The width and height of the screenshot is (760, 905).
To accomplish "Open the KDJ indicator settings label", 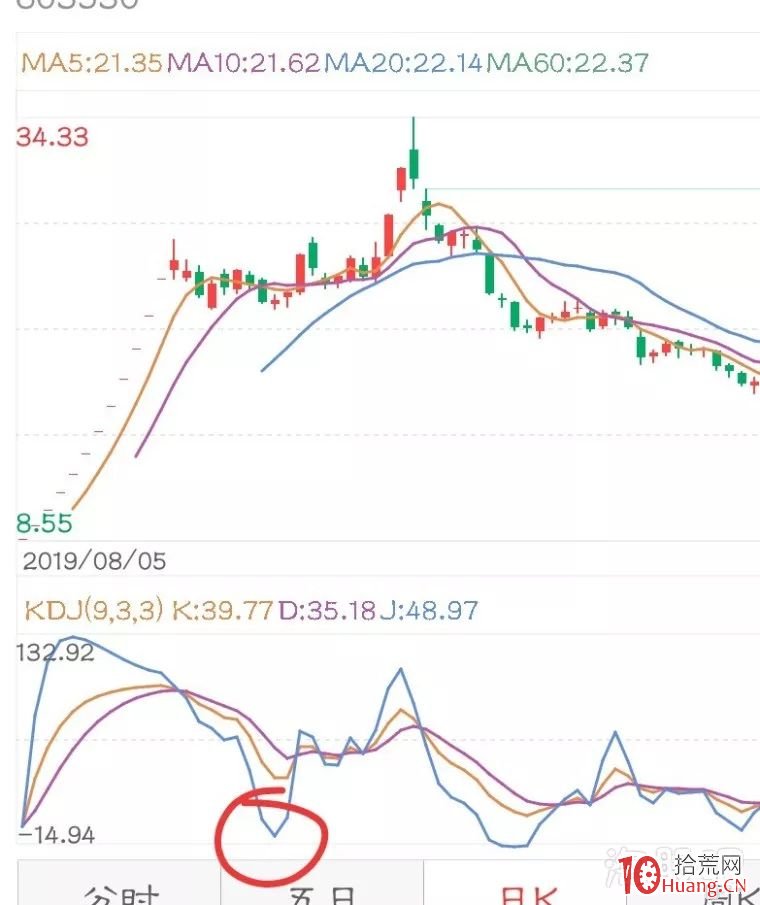I will [92, 610].
